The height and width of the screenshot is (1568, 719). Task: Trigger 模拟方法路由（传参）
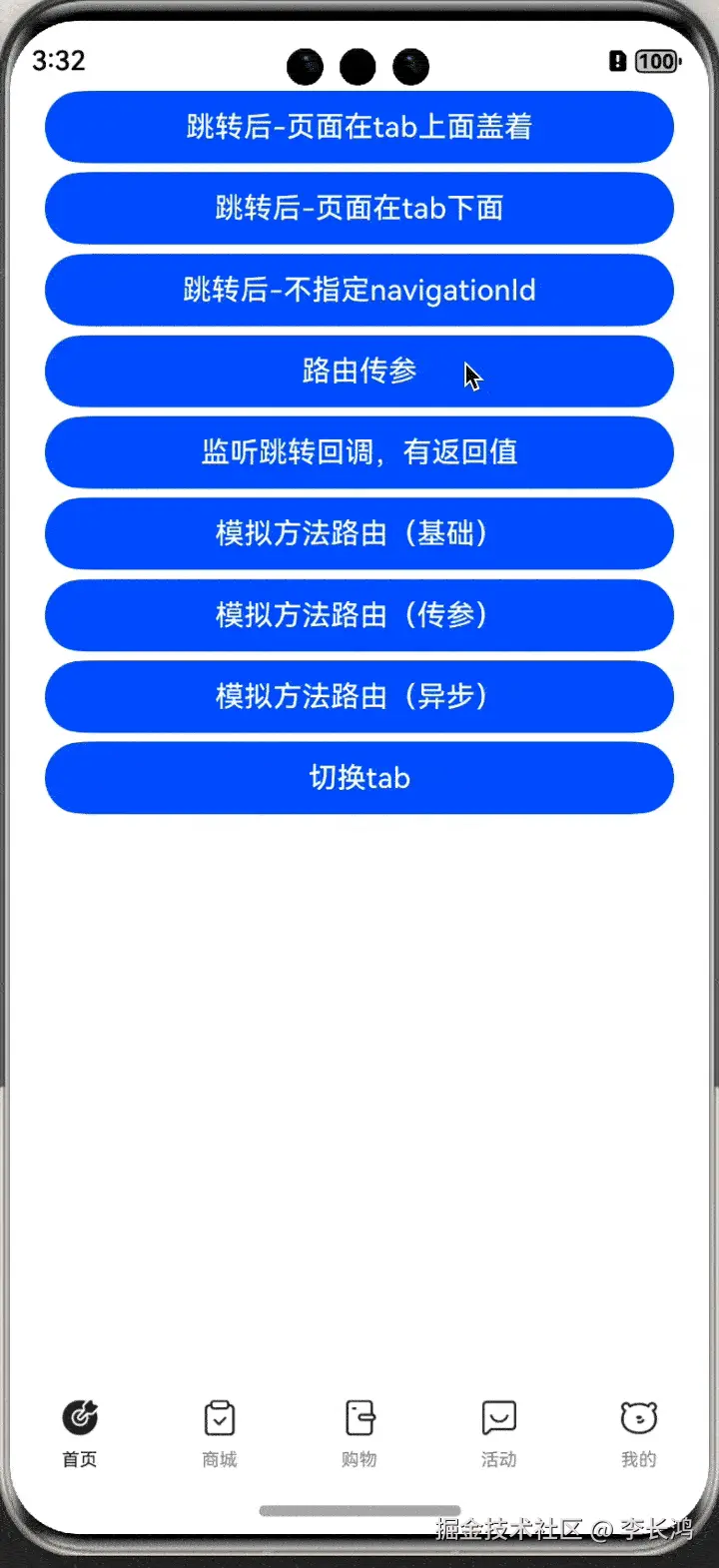359,615
